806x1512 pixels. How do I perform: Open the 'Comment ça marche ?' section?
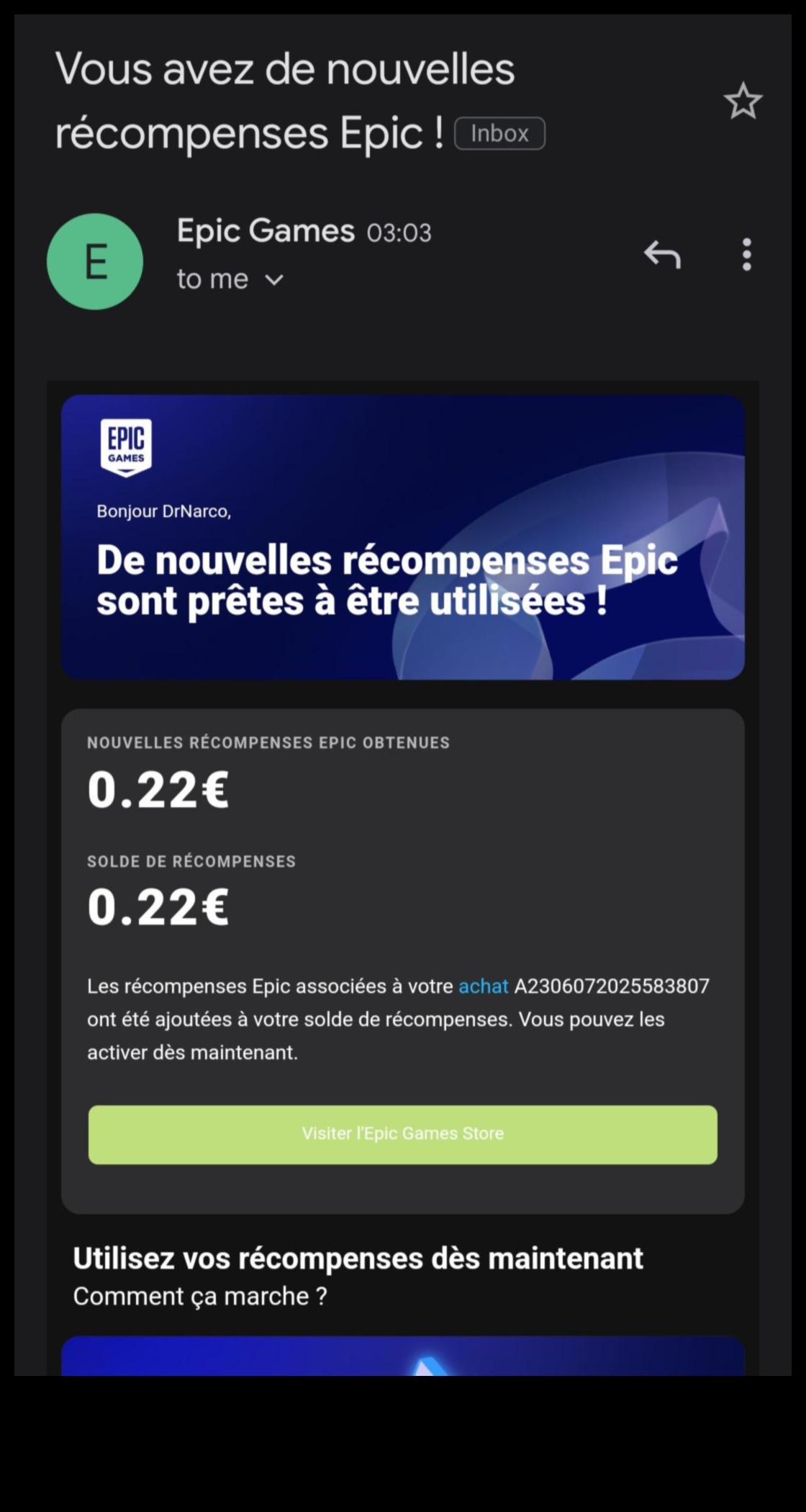click(x=200, y=1296)
